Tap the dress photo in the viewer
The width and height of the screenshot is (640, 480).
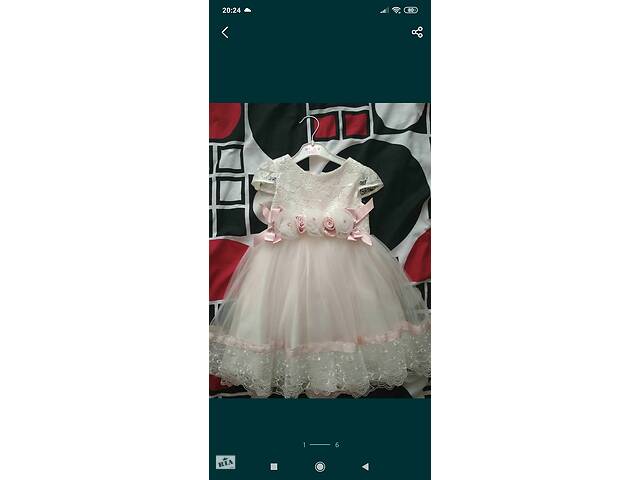[x=320, y=250]
